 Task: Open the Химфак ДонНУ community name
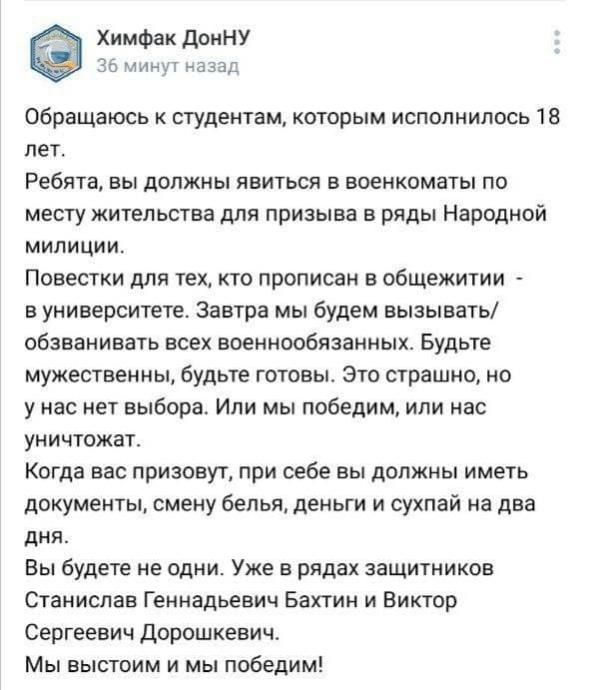pyautogui.click(x=173, y=38)
